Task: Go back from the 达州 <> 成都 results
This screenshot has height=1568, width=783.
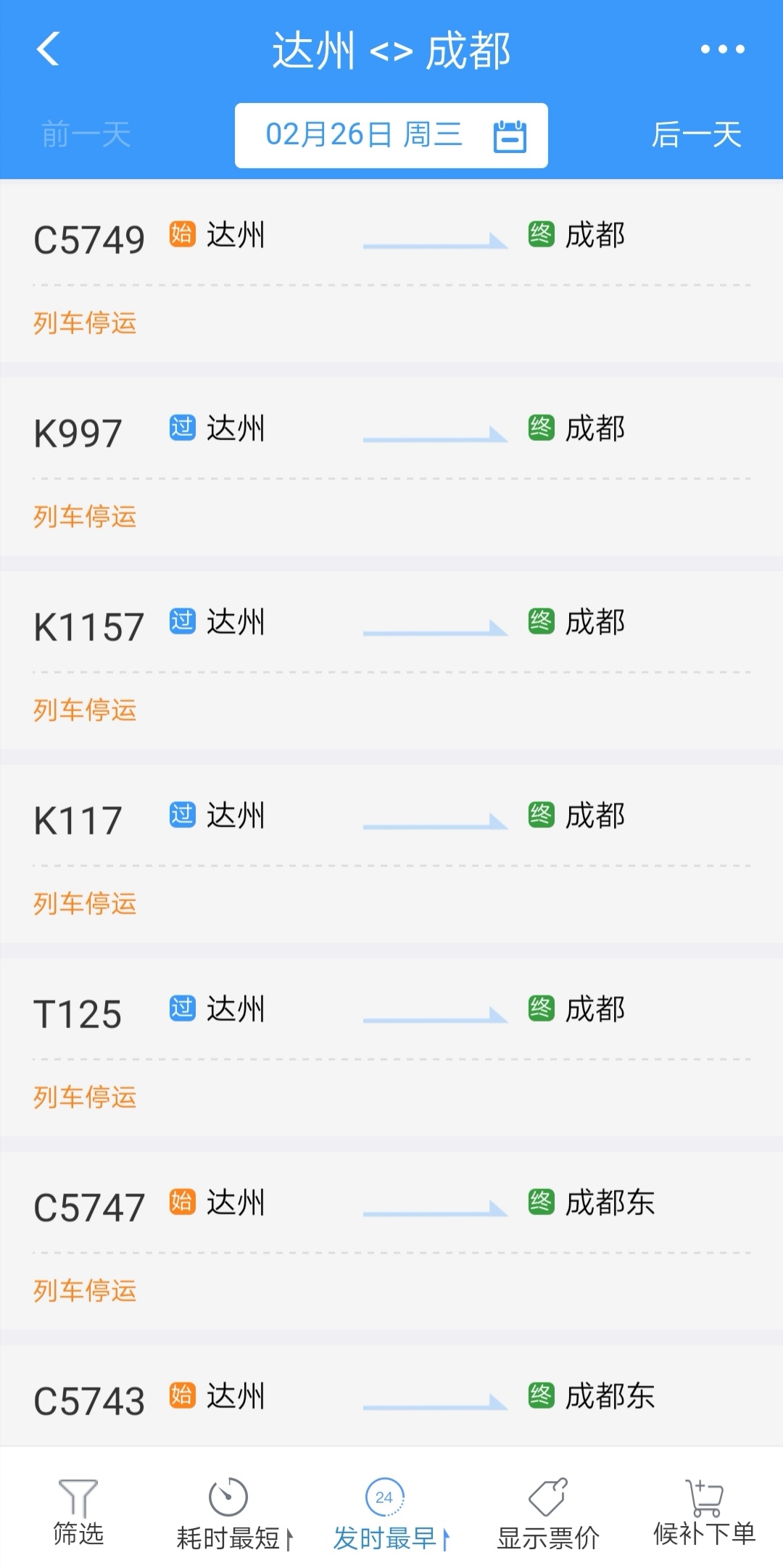Action: (x=48, y=50)
